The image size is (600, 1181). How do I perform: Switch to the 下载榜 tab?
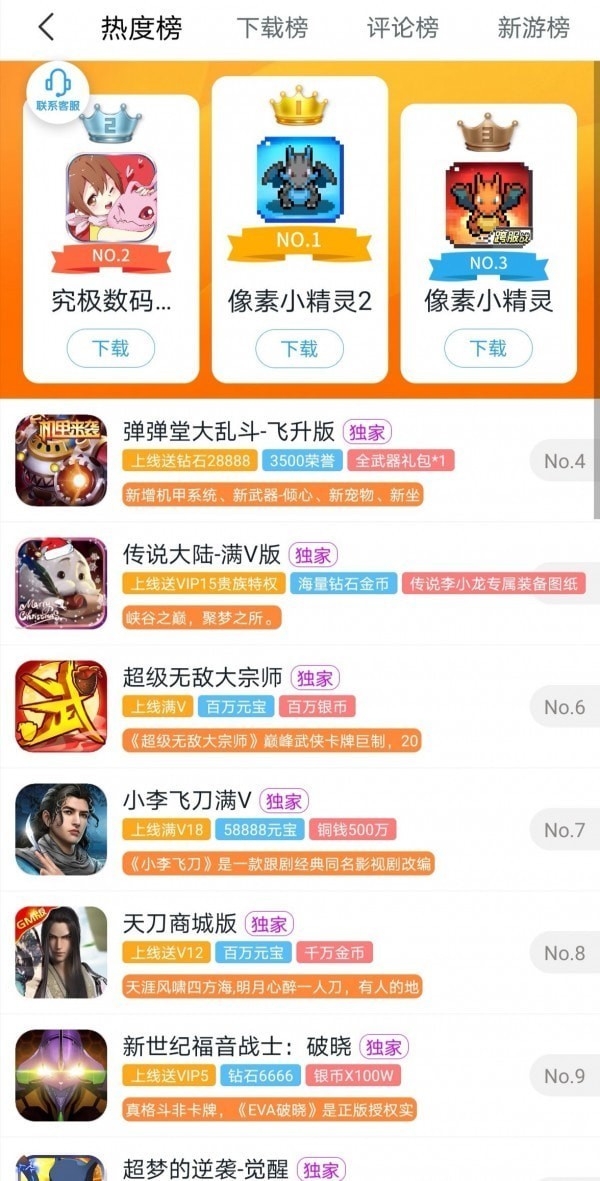pyautogui.click(x=272, y=28)
